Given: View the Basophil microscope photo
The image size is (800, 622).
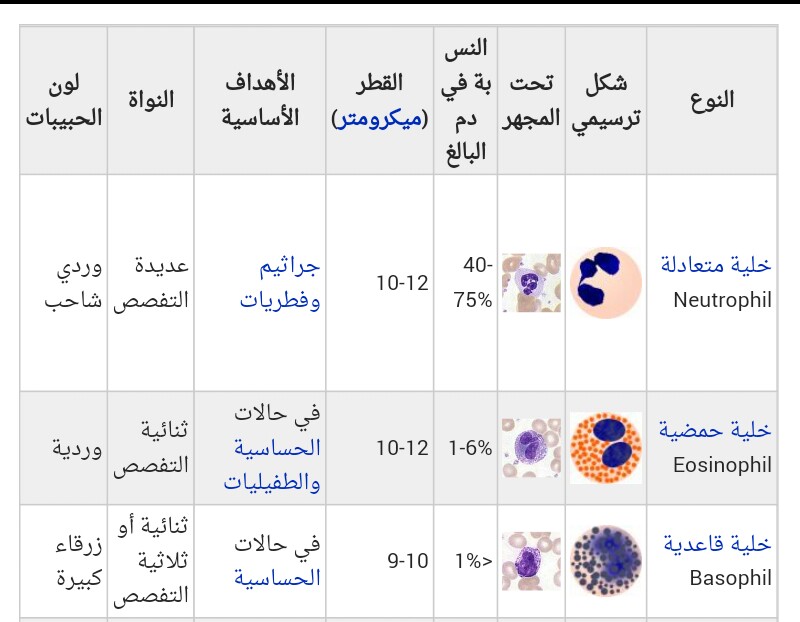Looking at the screenshot, I should tap(531, 561).
